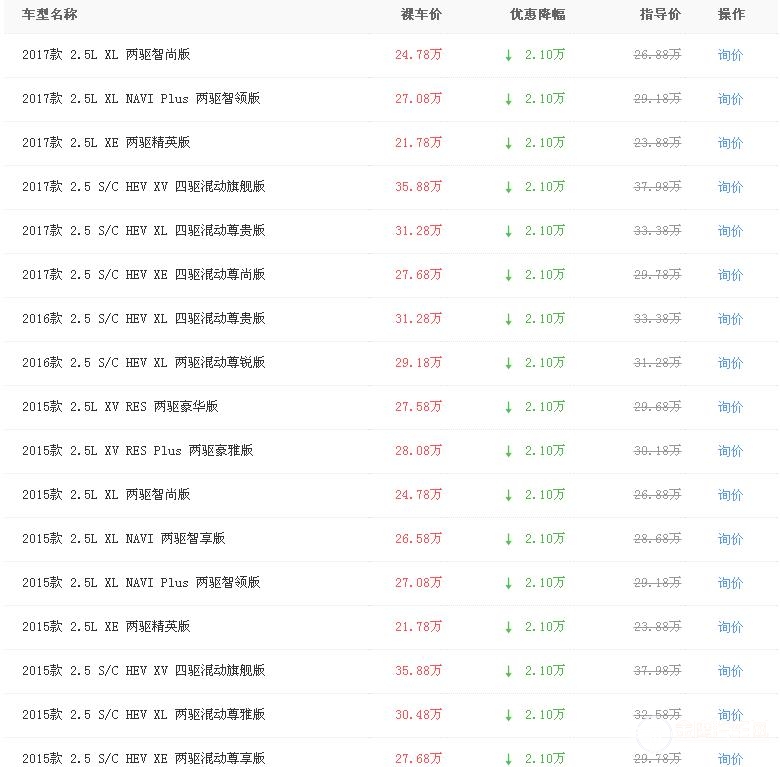Tap 询价 for 2015款 HEV XL 两驱混动尊雅版
This screenshot has height=767, width=780.
coord(730,715)
